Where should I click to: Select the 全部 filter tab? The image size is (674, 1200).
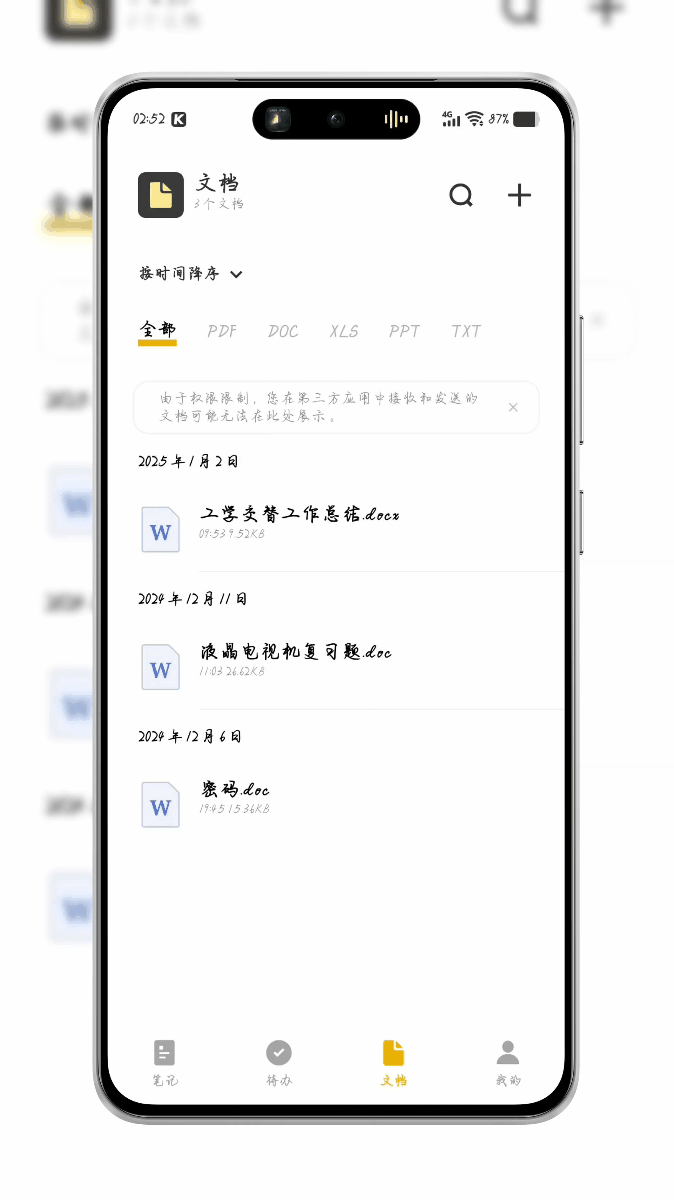pos(157,331)
